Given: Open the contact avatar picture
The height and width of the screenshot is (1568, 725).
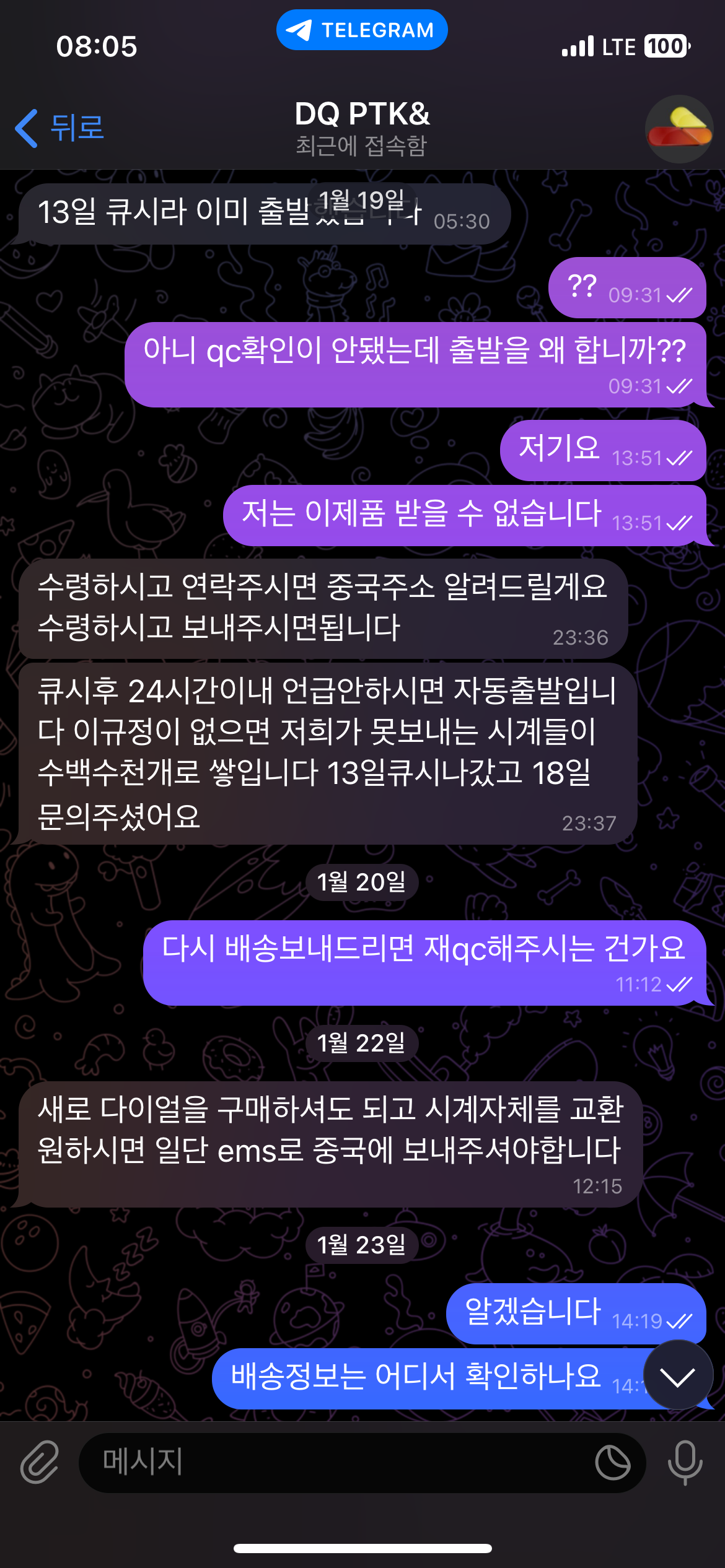Looking at the screenshot, I should (x=679, y=129).
